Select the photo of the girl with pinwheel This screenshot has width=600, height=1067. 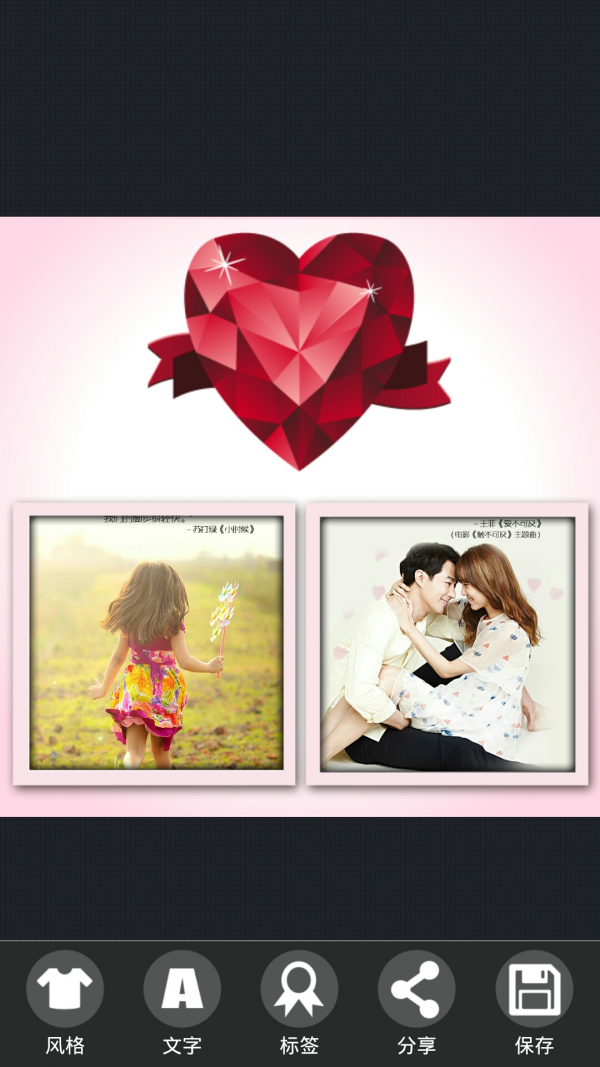tap(155, 643)
